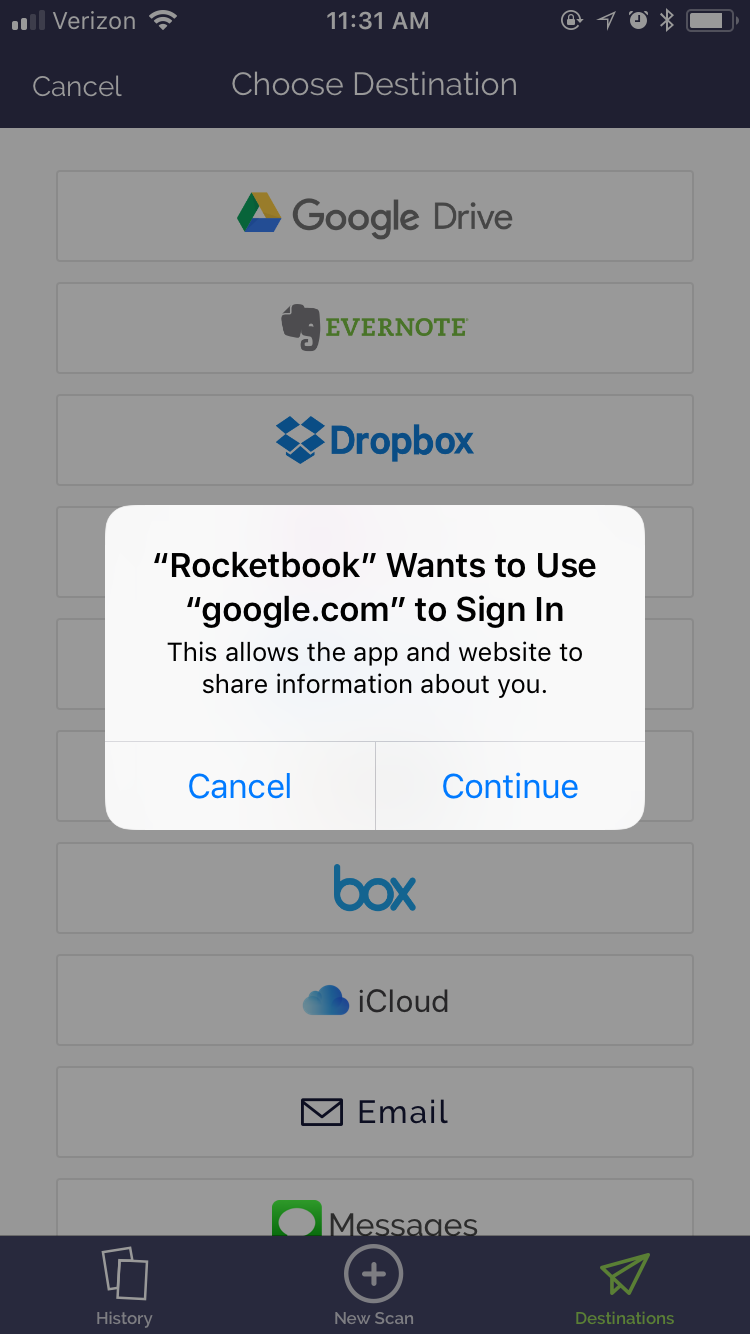
Task: Switch to the History tab
Action: click(x=124, y=1286)
